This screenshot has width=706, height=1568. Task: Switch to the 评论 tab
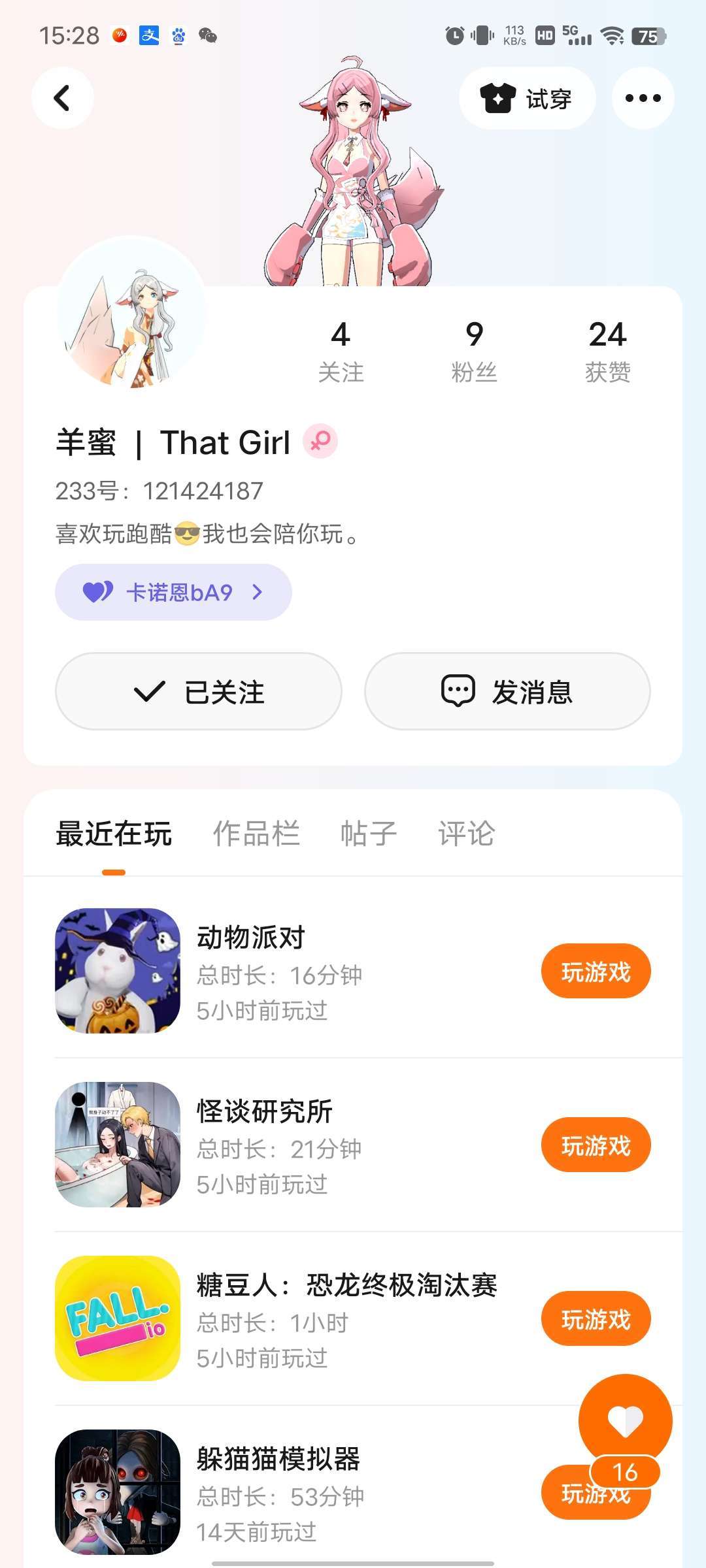466,834
